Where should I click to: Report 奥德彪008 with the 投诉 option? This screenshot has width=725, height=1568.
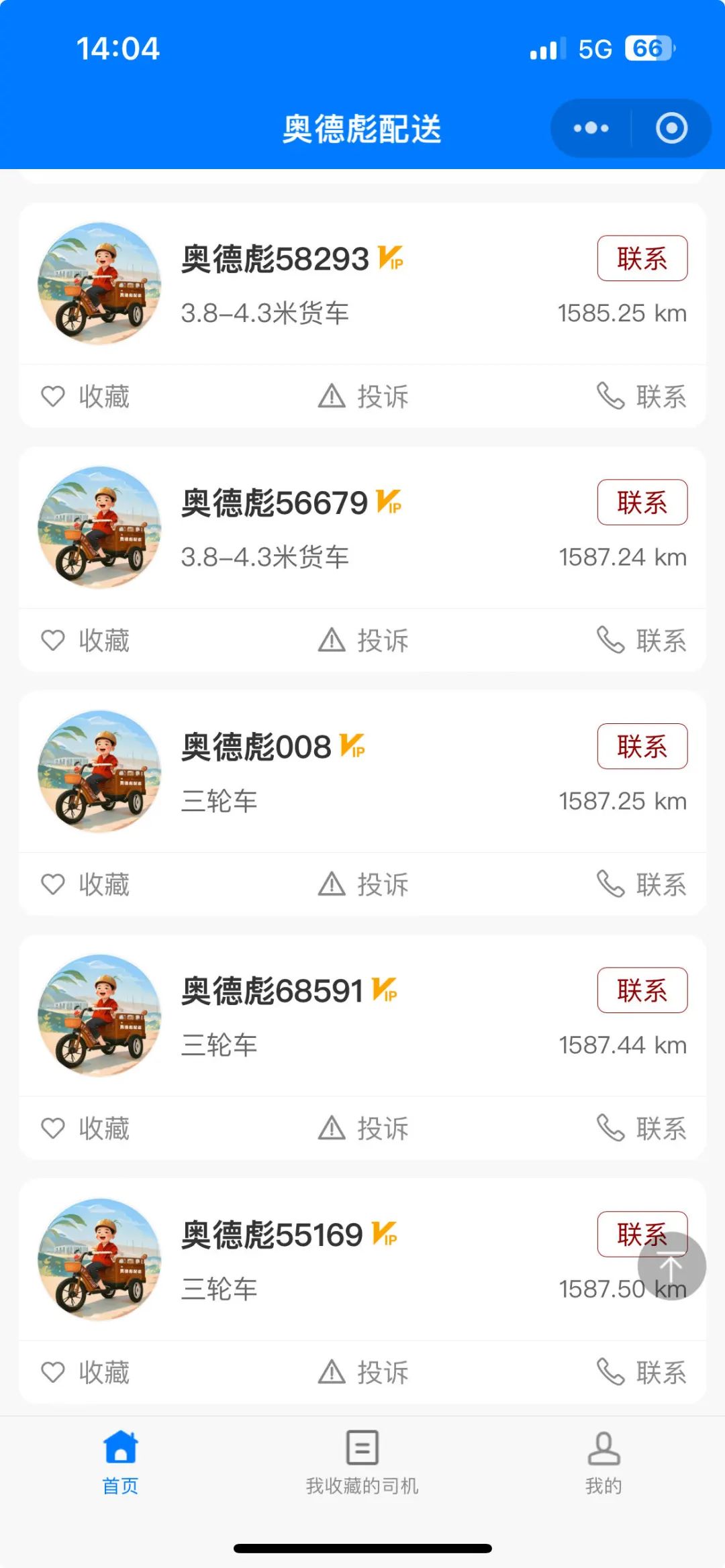pos(363,884)
